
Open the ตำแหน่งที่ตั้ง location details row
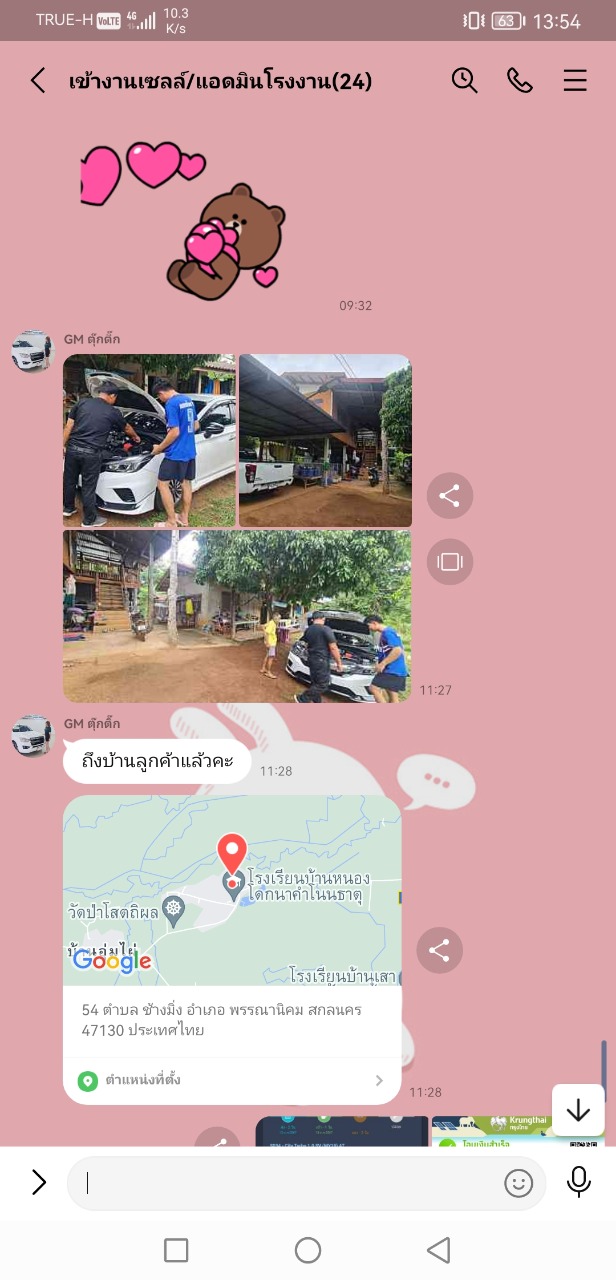232,1080
